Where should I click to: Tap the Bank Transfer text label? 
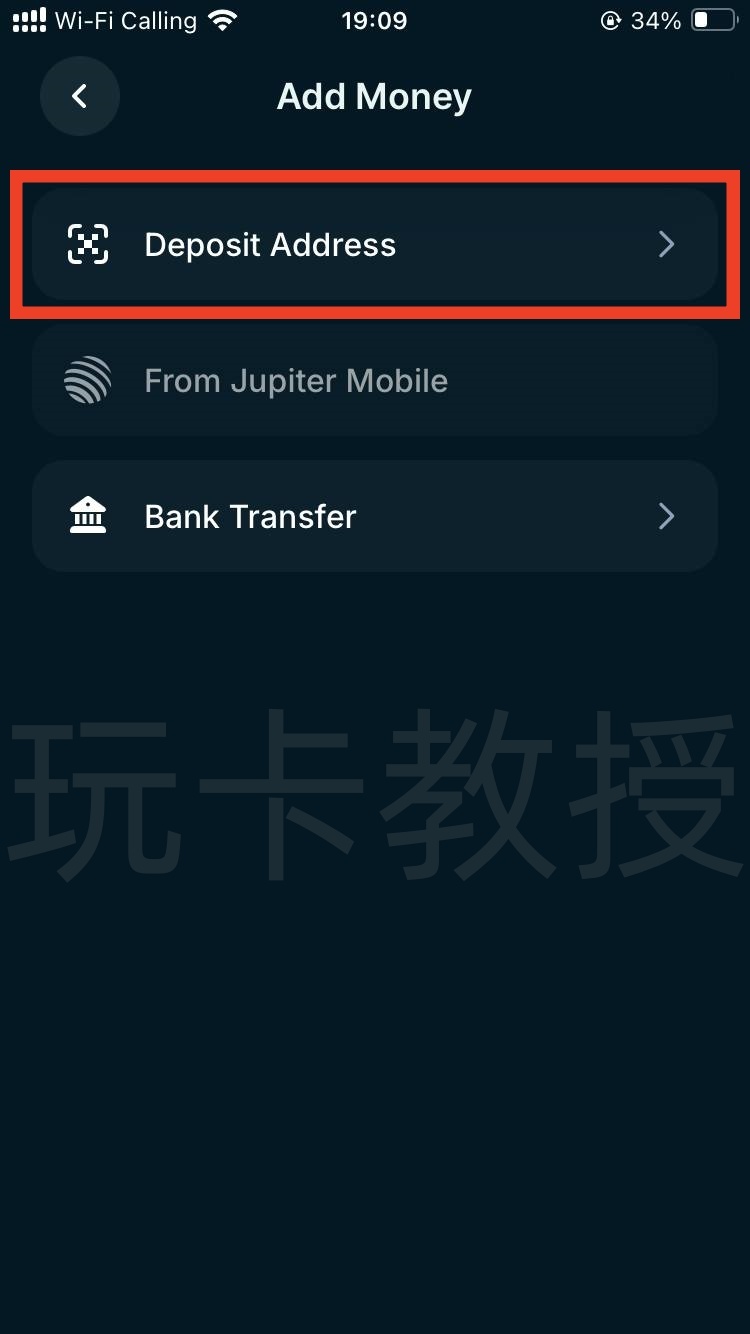[x=249, y=516]
